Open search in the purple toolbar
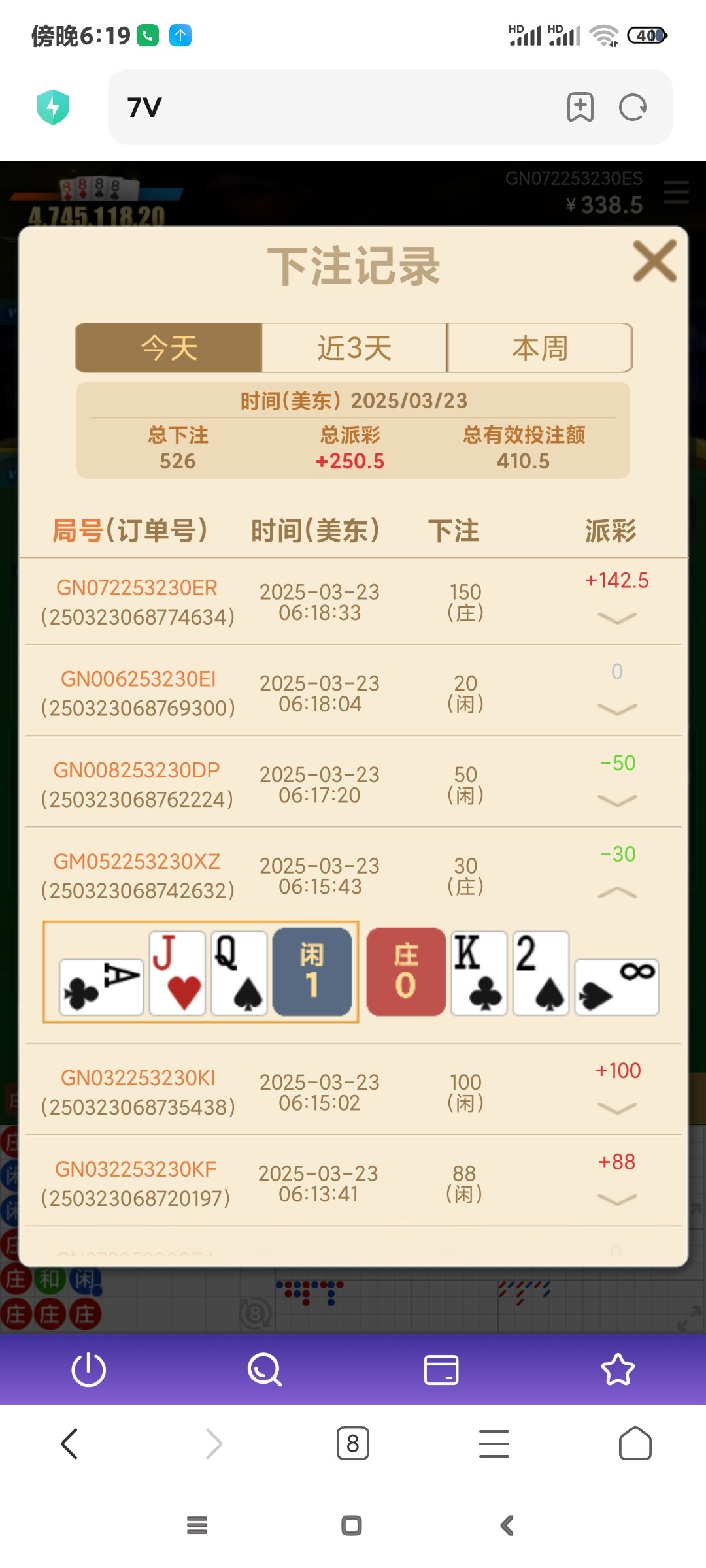Viewport: 706px width, 1568px height. (x=265, y=1369)
